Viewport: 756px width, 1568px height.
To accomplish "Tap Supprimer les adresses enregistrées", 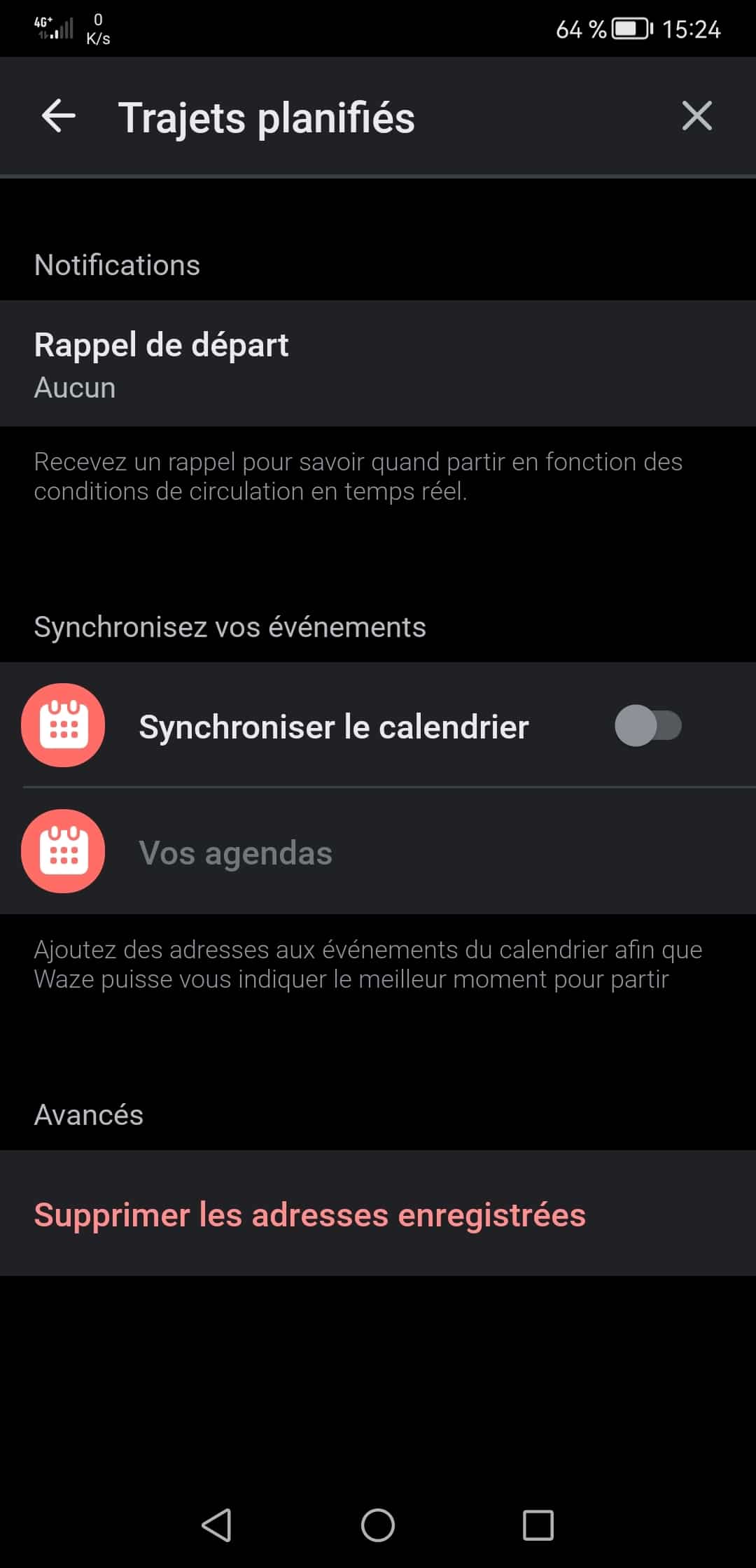I will click(x=309, y=1214).
